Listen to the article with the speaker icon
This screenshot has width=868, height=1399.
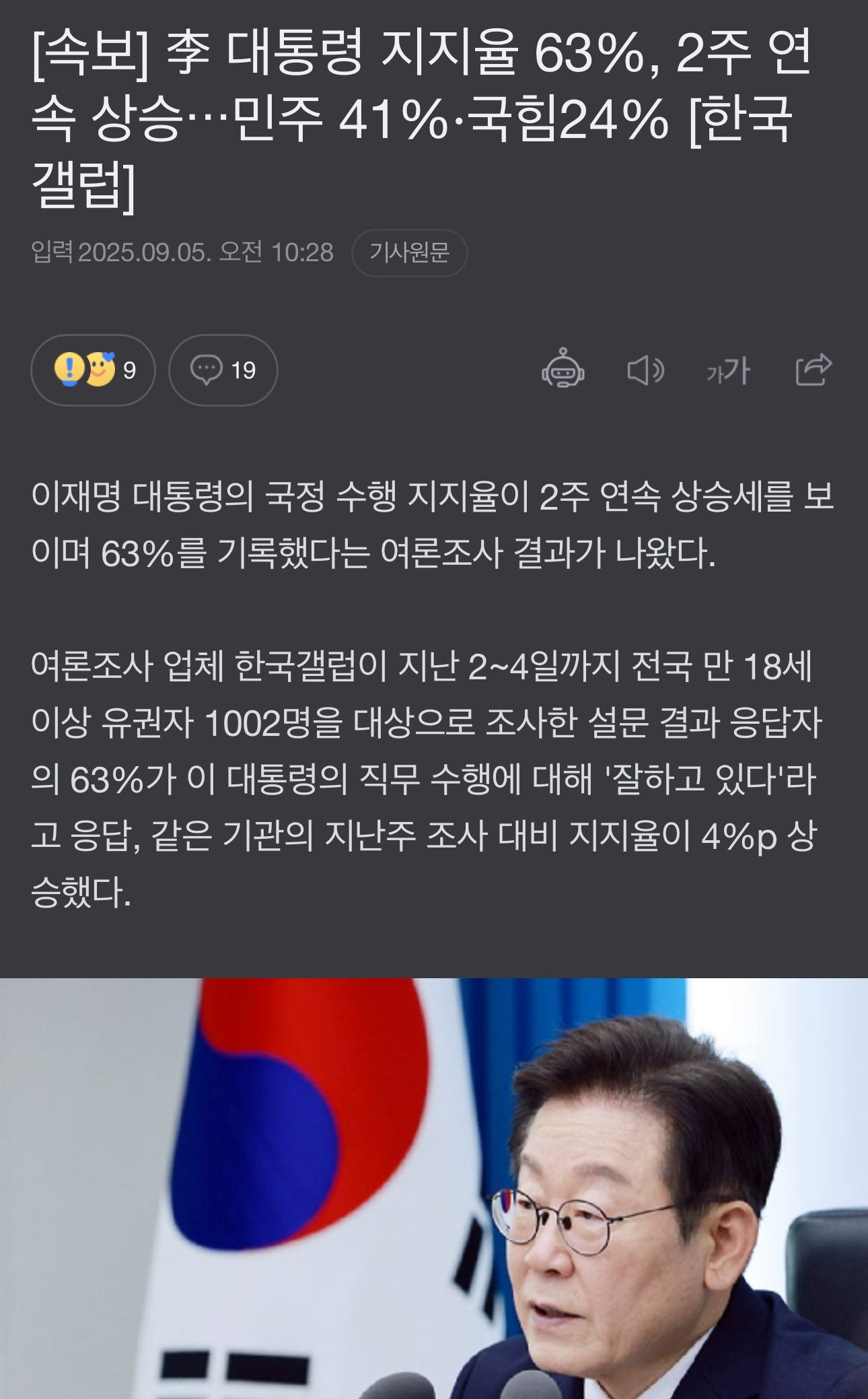tap(645, 370)
